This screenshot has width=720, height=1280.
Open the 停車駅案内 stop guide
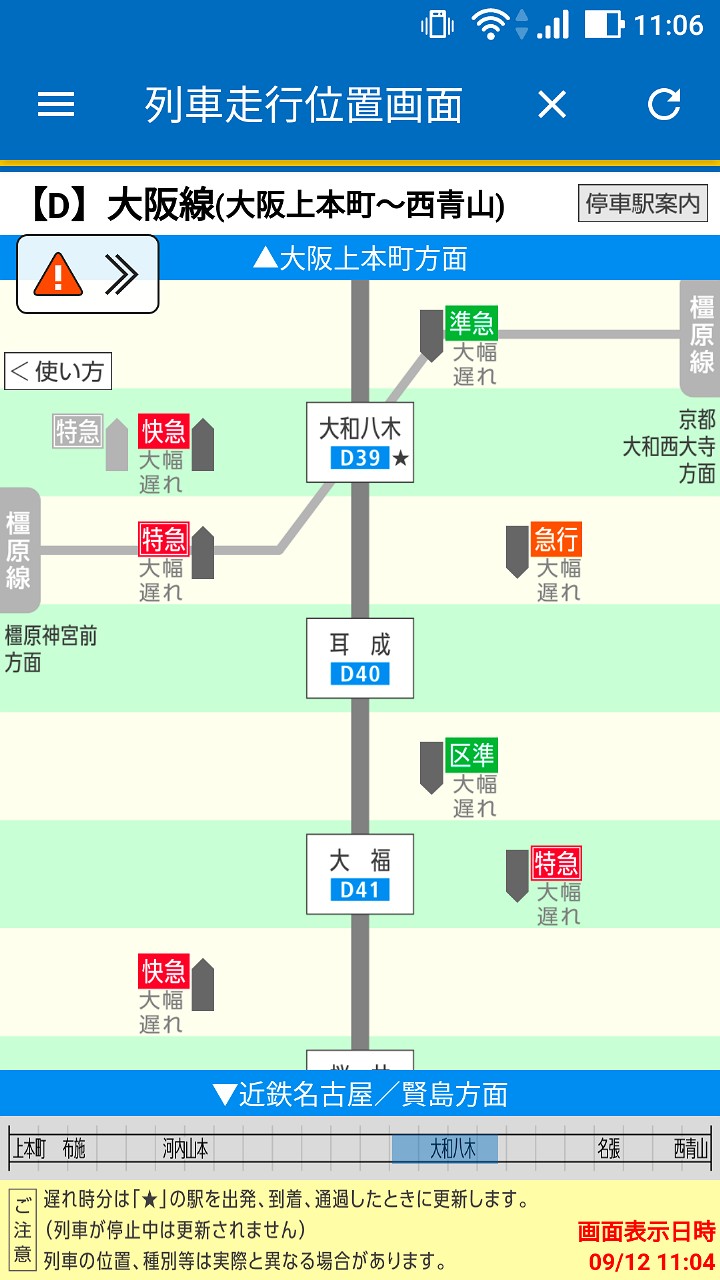[643, 204]
